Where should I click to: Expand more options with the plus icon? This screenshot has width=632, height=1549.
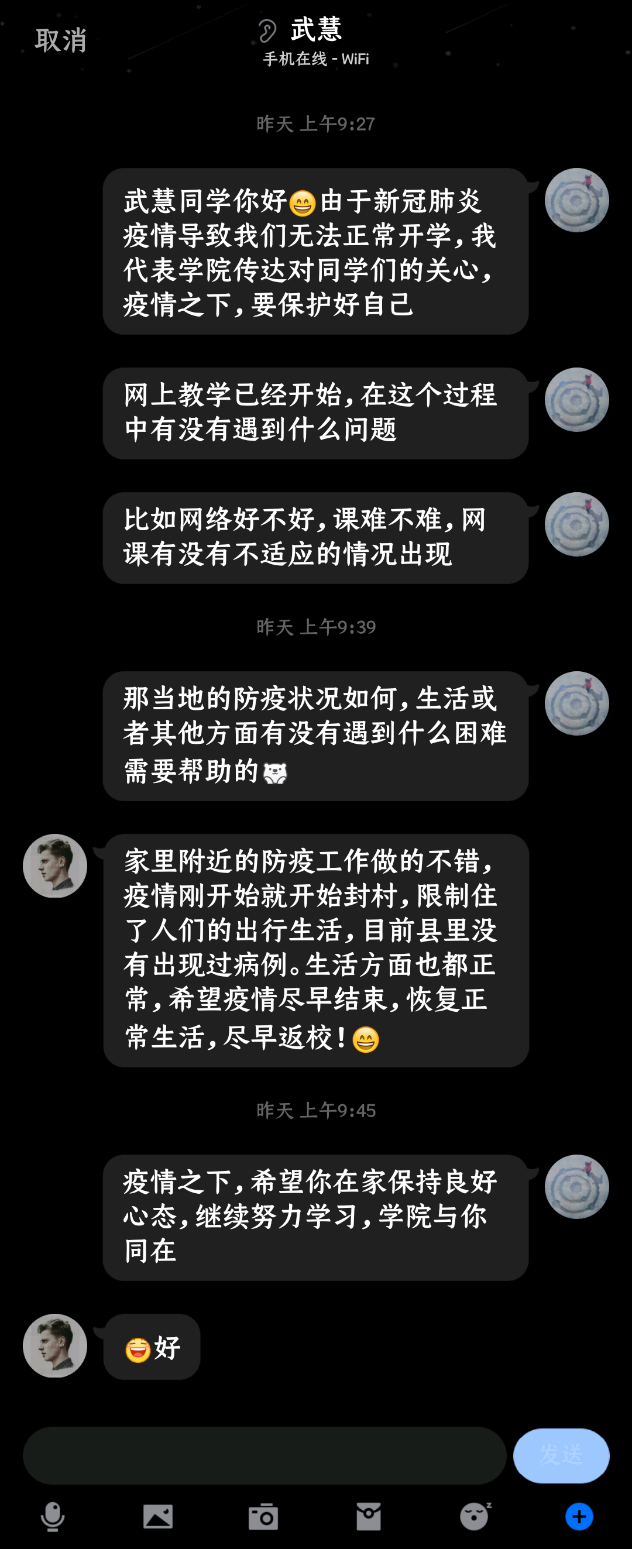click(579, 1517)
